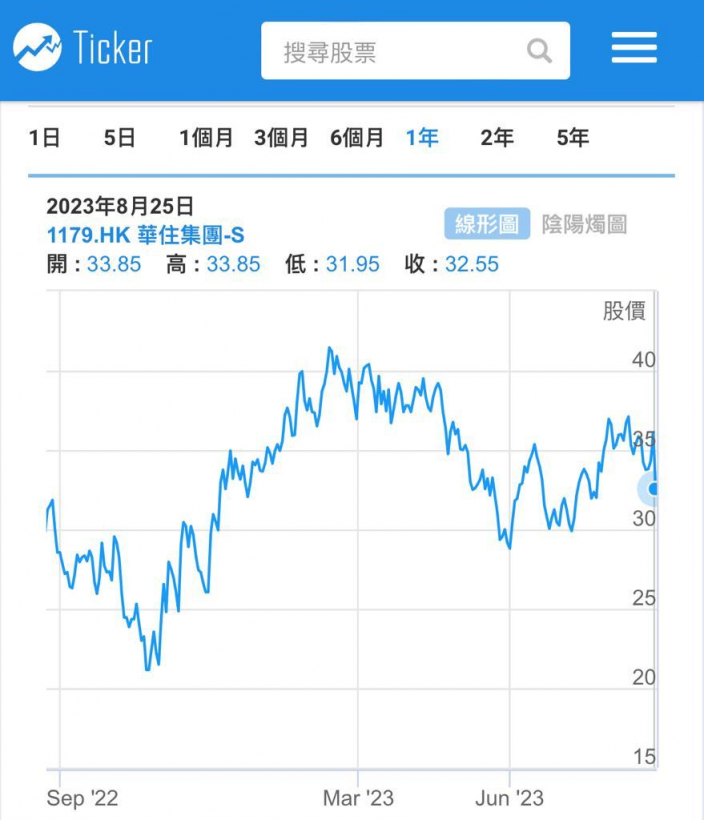Open the hamburger menu
The height and width of the screenshot is (820, 704).
[634, 48]
